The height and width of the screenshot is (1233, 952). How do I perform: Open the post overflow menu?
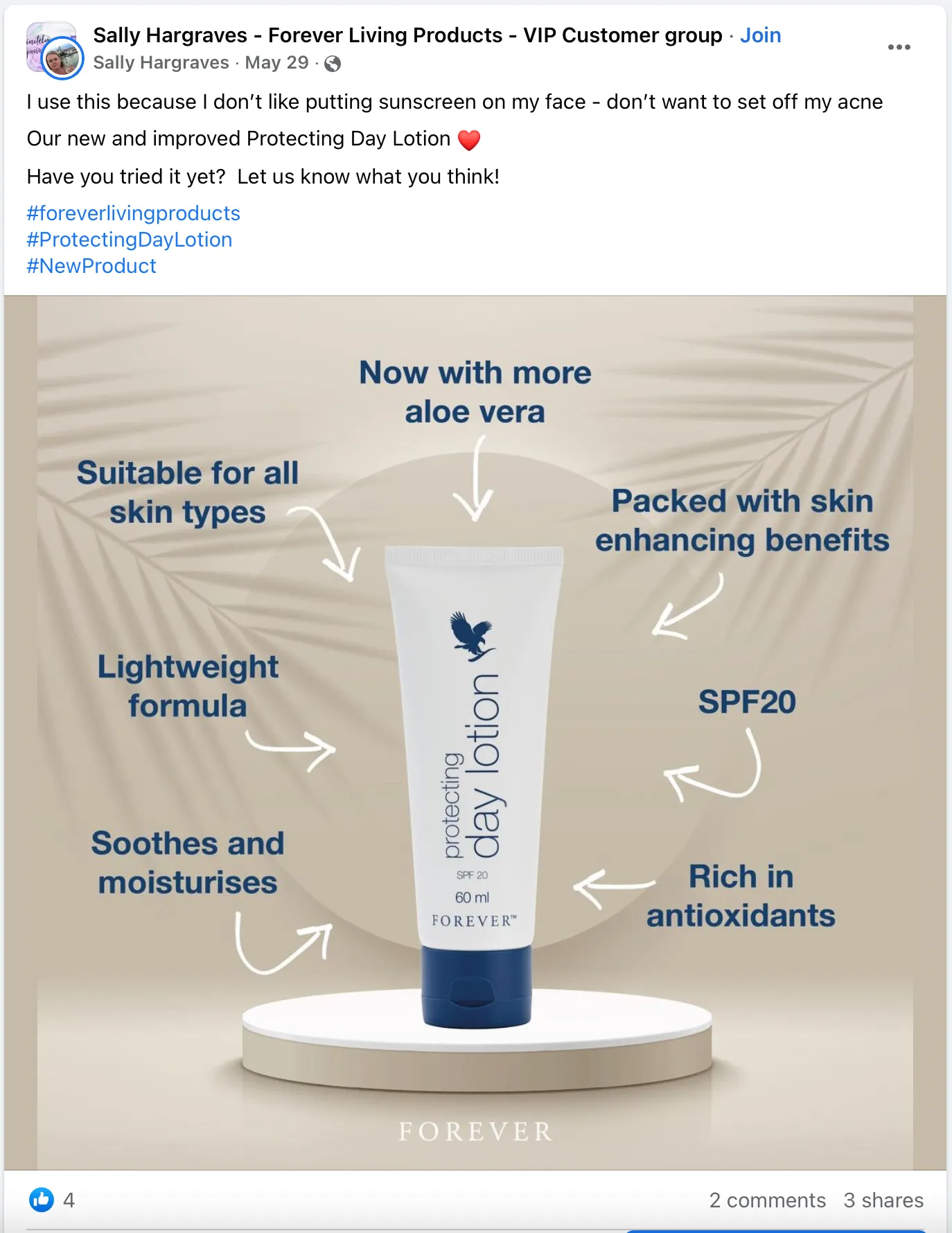pos(899,47)
